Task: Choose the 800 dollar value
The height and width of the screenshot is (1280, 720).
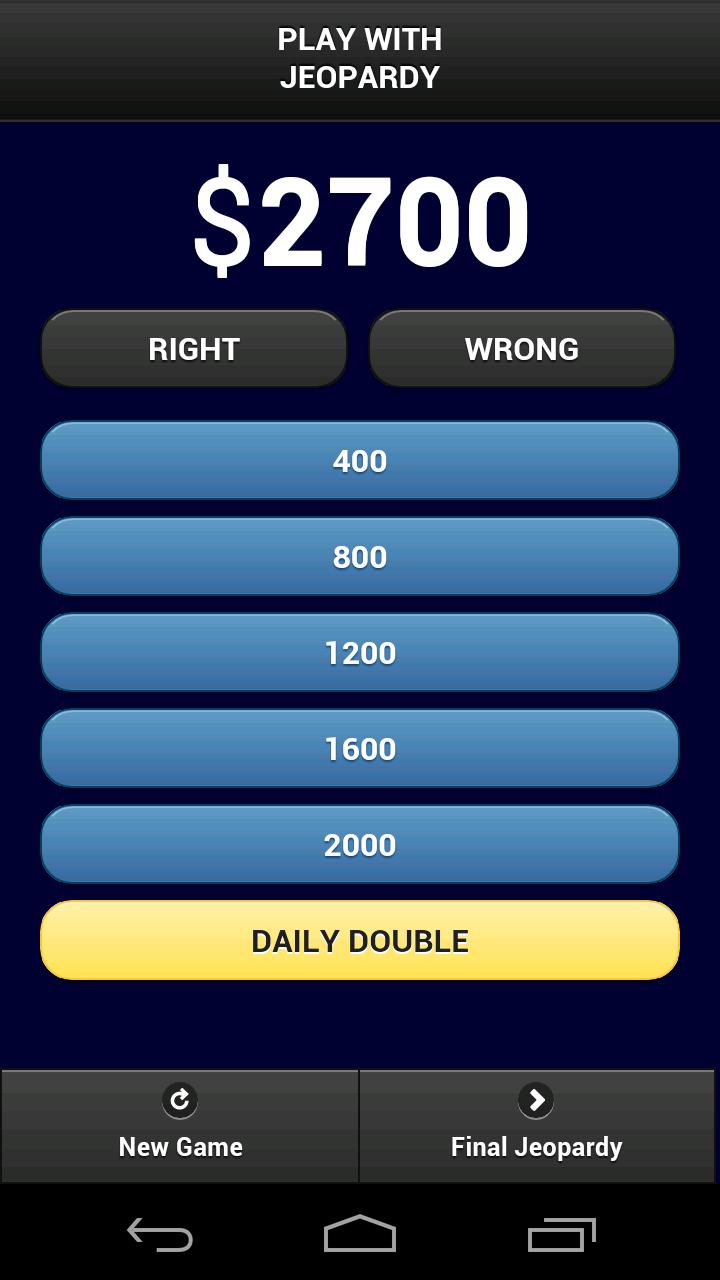Action: point(360,556)
